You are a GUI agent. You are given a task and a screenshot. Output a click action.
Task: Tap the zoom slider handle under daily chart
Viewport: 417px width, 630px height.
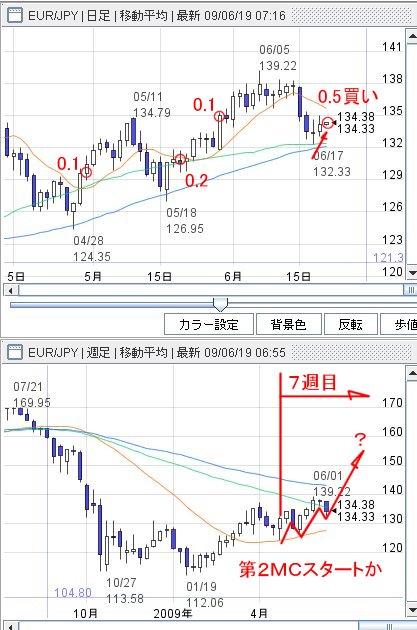click(220, 305)
